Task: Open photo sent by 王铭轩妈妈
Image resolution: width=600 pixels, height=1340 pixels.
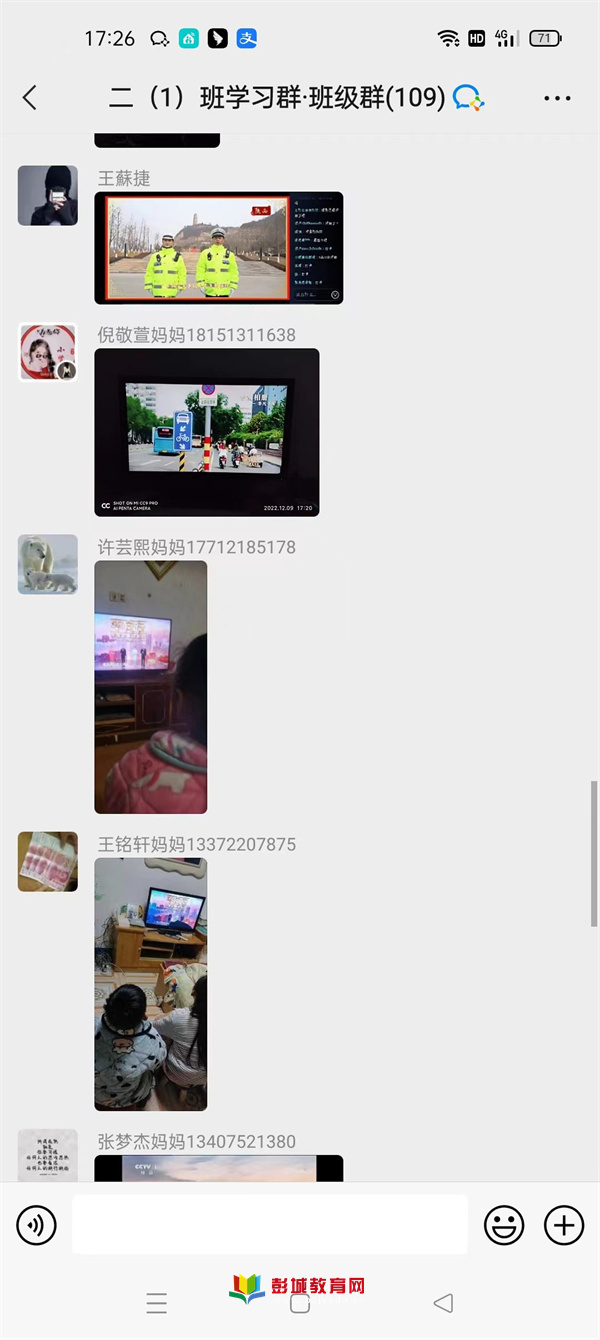Action: pos(151,984)
